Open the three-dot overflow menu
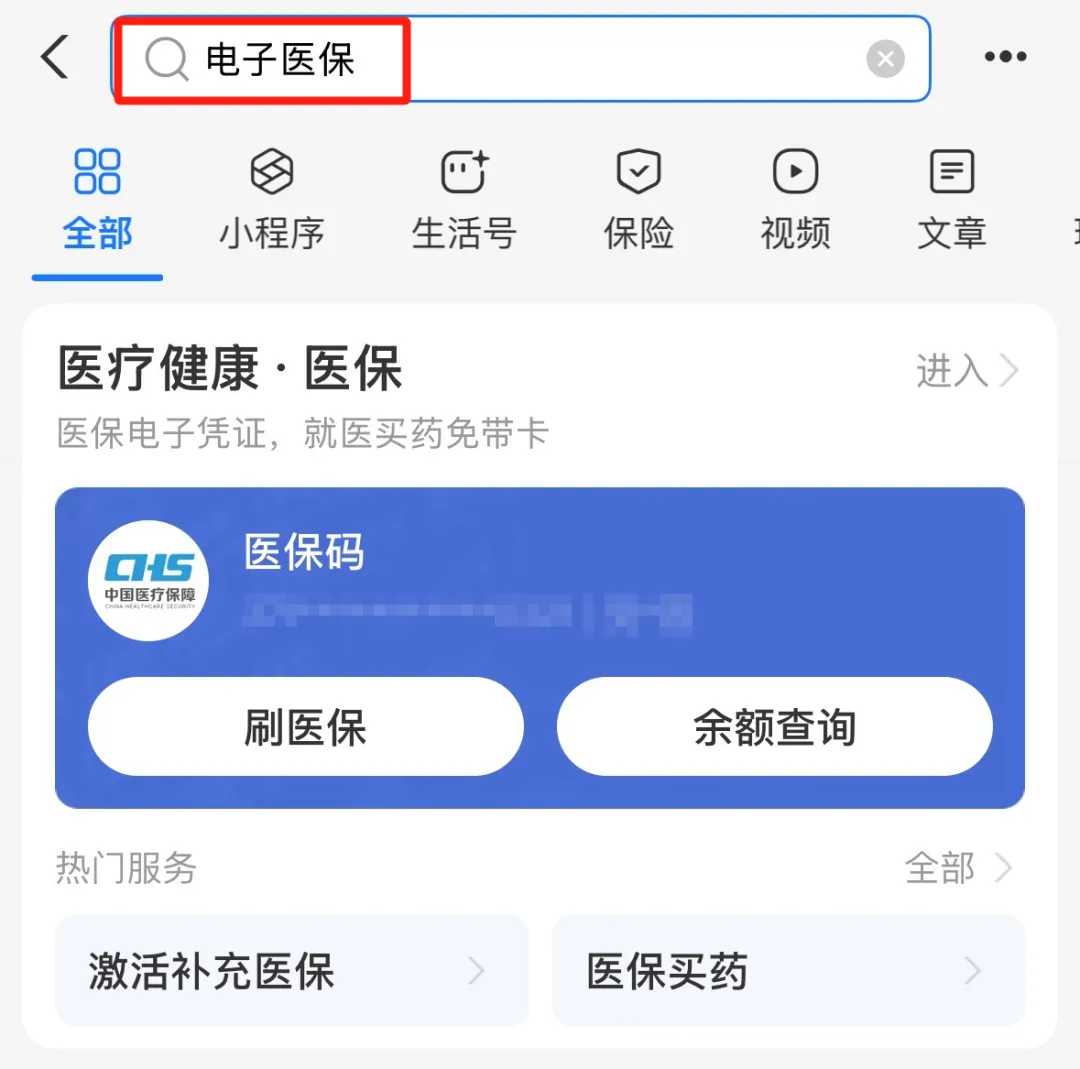The image size is (1080, 1069). [x=1005, y=58]
